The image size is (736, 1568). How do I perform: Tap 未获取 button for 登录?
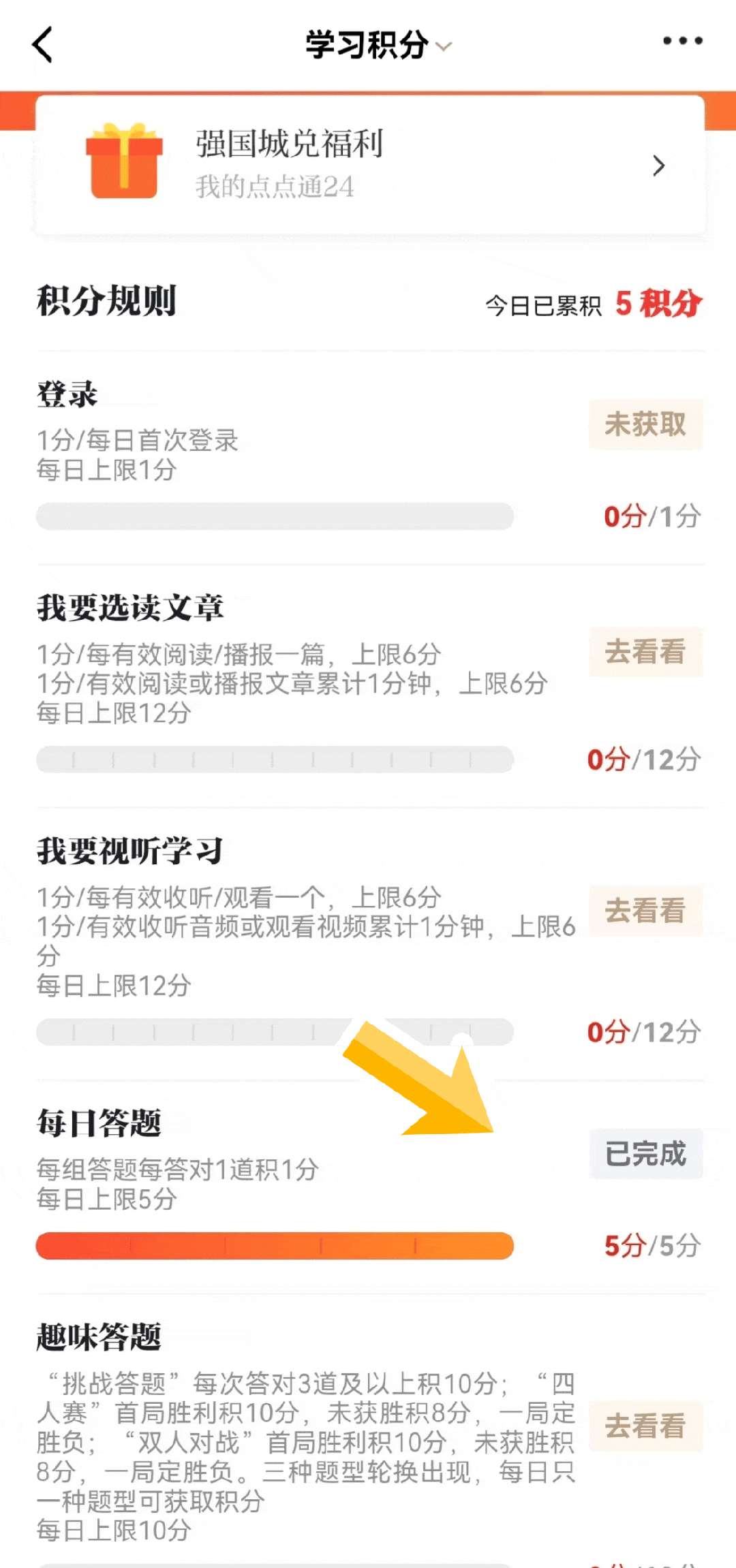point(645,424)
